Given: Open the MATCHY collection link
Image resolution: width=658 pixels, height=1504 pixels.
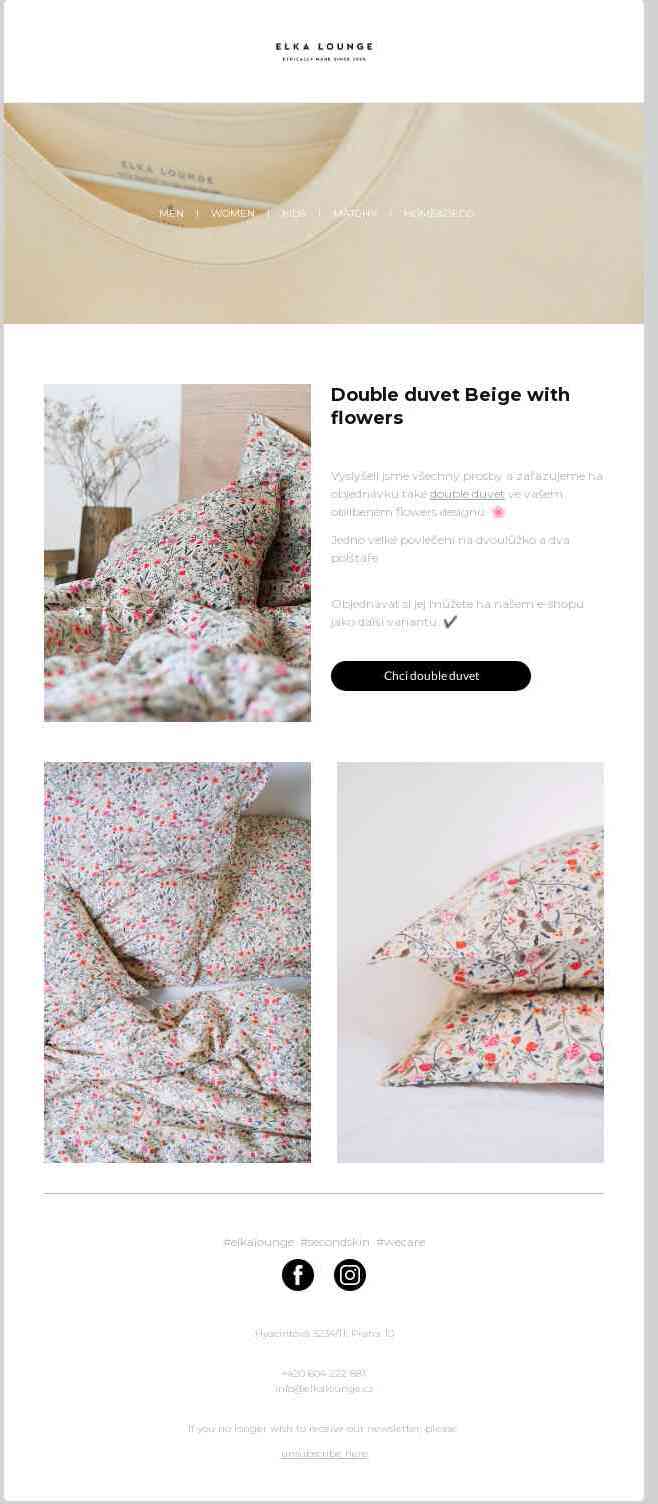Looking at the screenshot, I should tap(355, 213).
